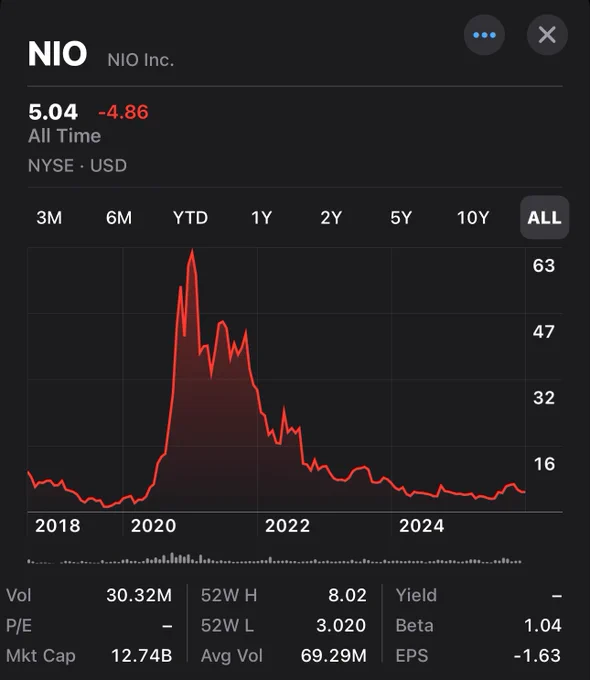Switch chart to 10Y range

coord(473,218)
